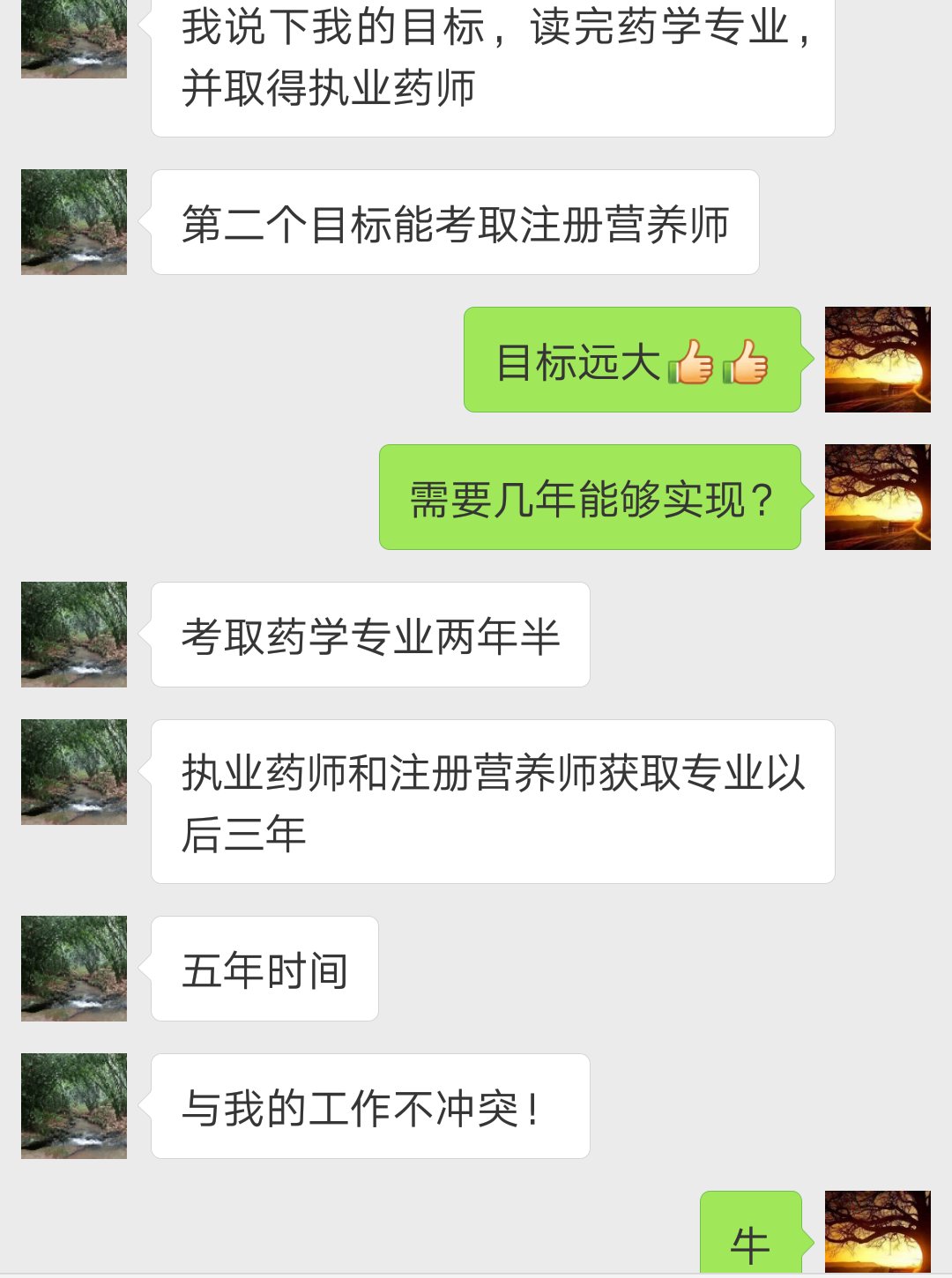This screenshot has width=952, height=1278.
Task: Click the message '第二个目标能考取注册营养师'
Action: (454, 220)
